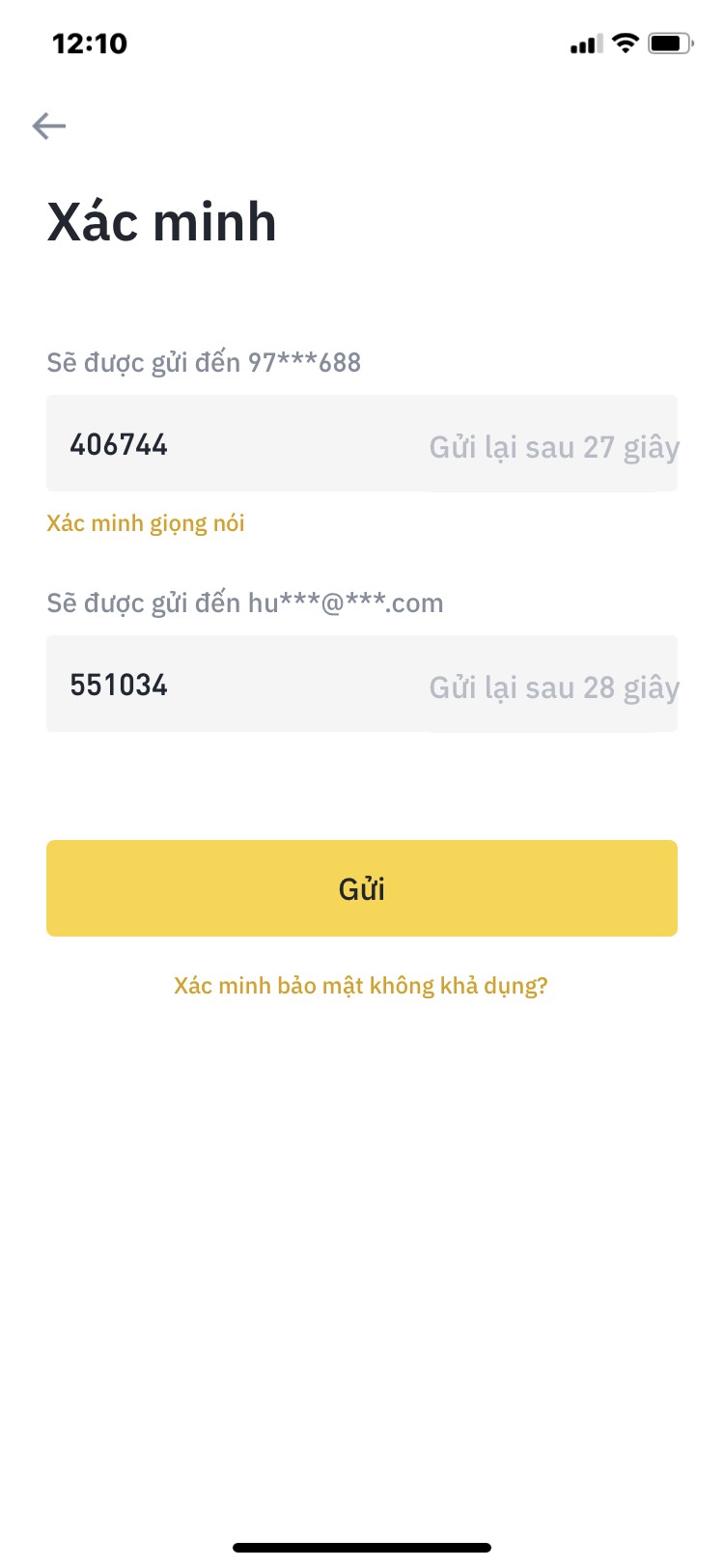The height and width of the screenshot is (1568, 724).
Task: Tap Gửi lại sau 27 giây resend
Action: [554, 448]
